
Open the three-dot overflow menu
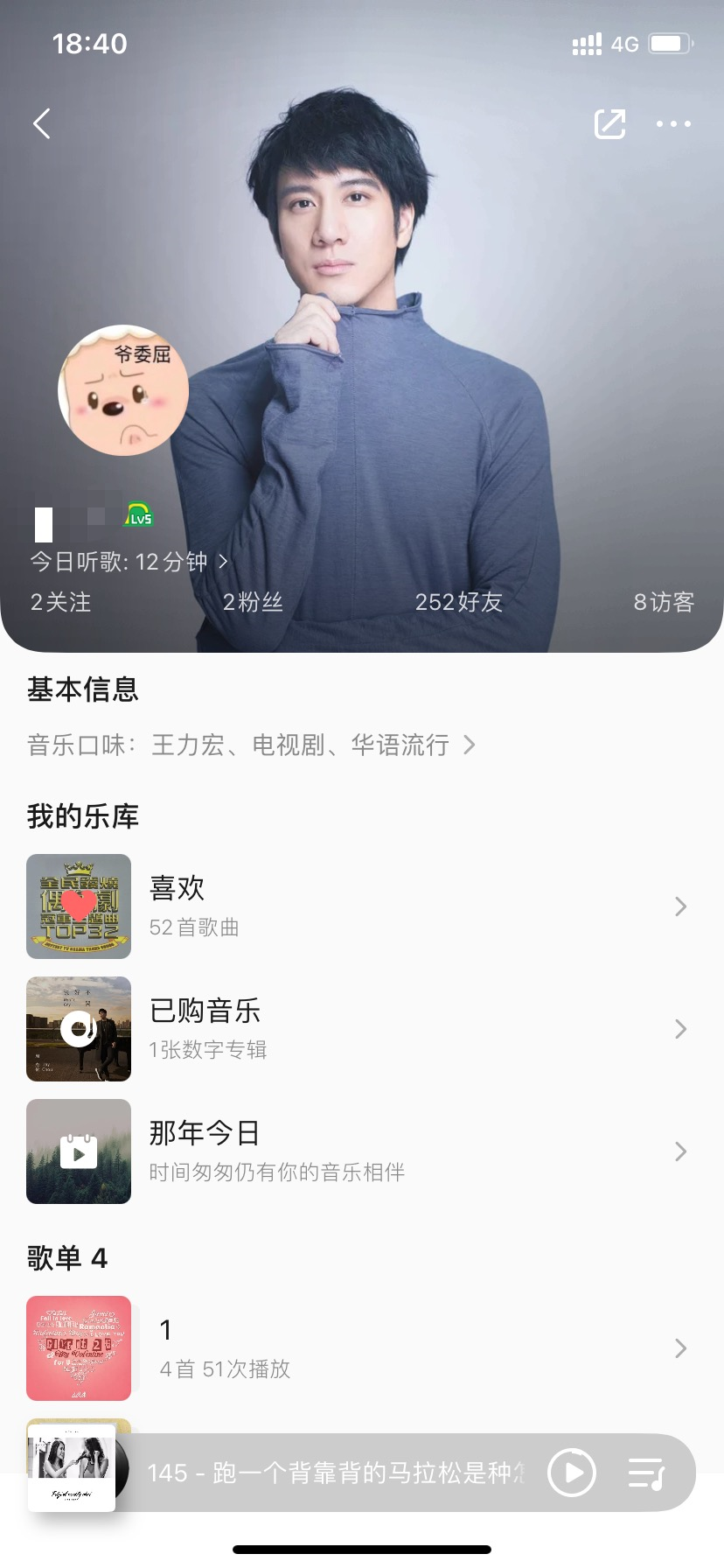pyautogui.click(x=673, y=124)
